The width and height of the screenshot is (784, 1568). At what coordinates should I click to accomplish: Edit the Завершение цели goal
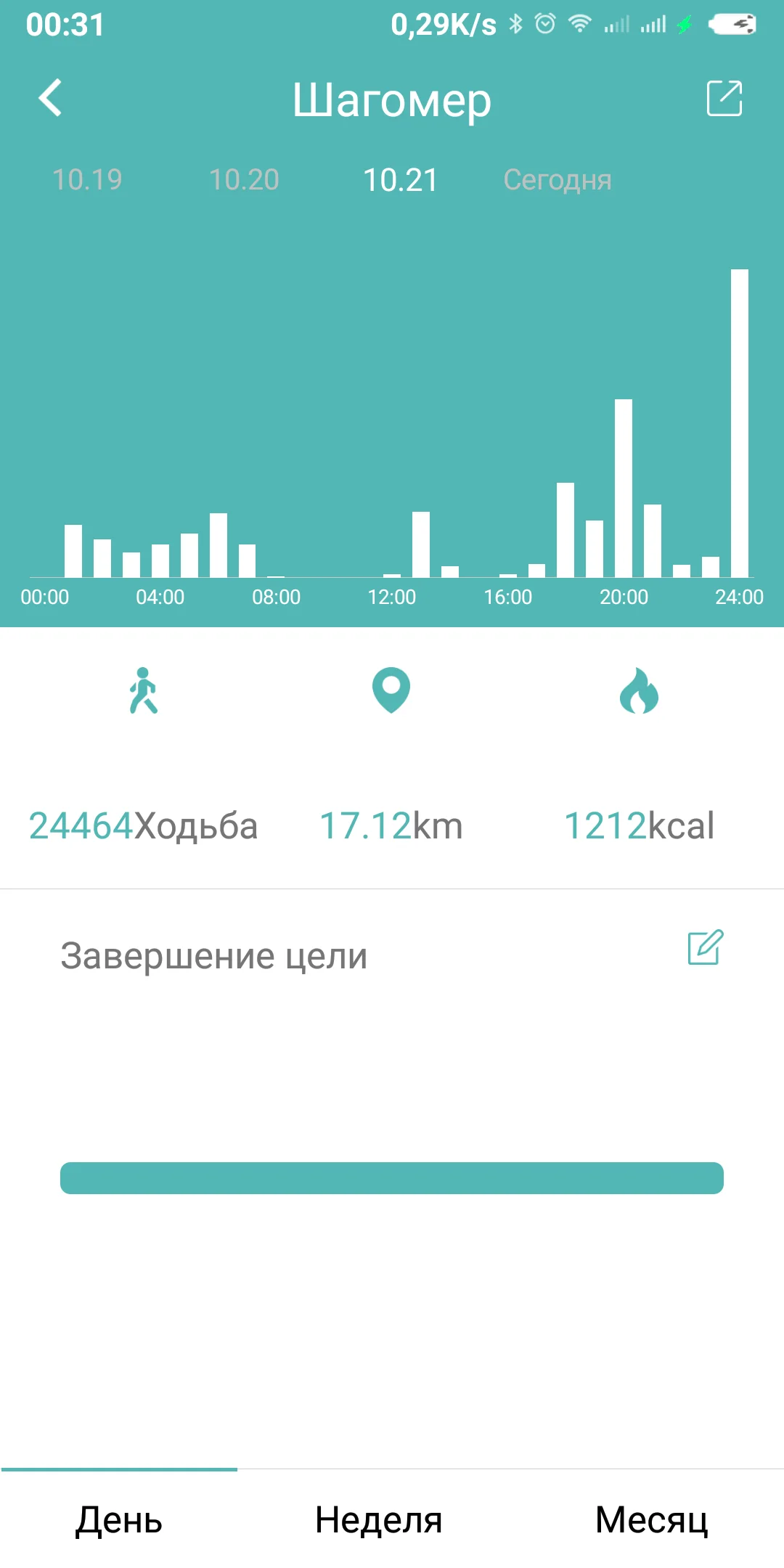(706, 947)
